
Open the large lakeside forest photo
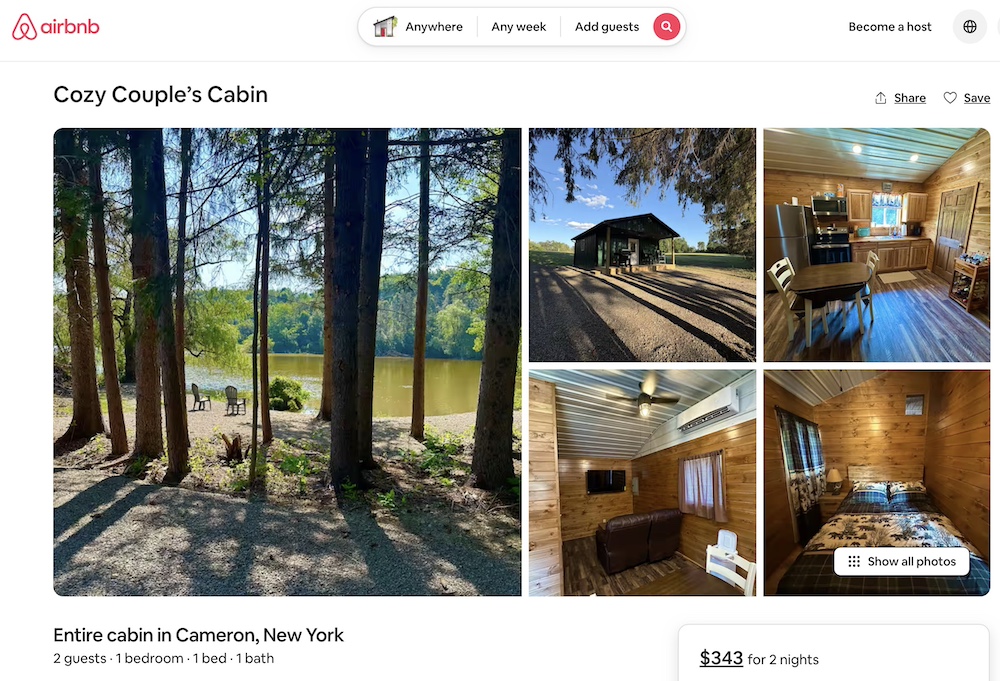point(287,361)
